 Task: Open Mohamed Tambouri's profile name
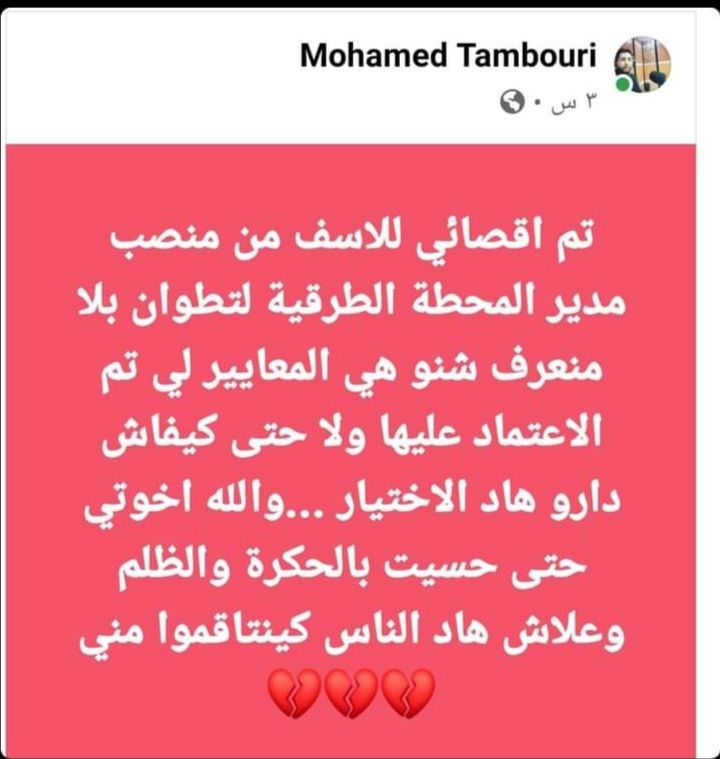click(448, 57)
